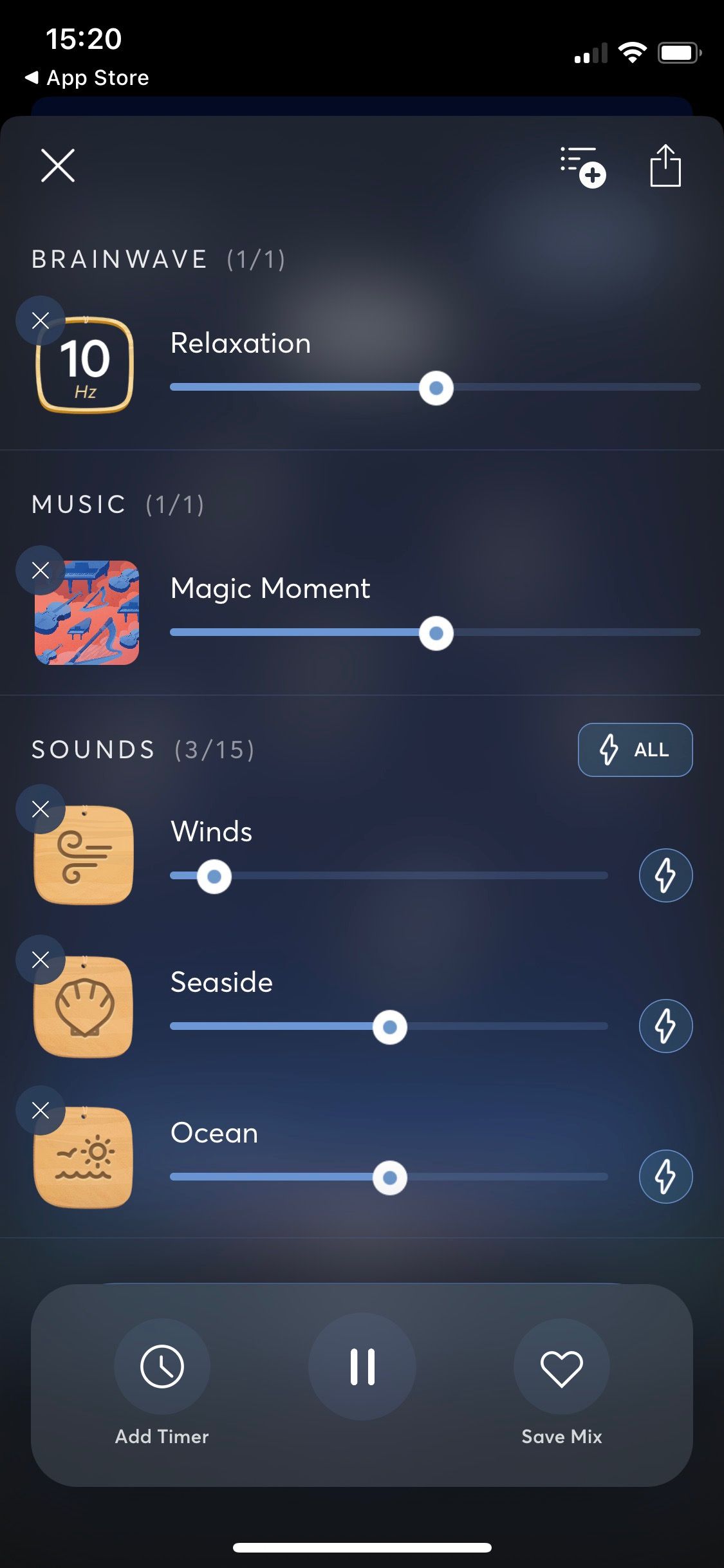Viewport: 724px width, 1568px height.
Task: Toggle the lightning effect for Seaside
Action: tap(665, 1025)
